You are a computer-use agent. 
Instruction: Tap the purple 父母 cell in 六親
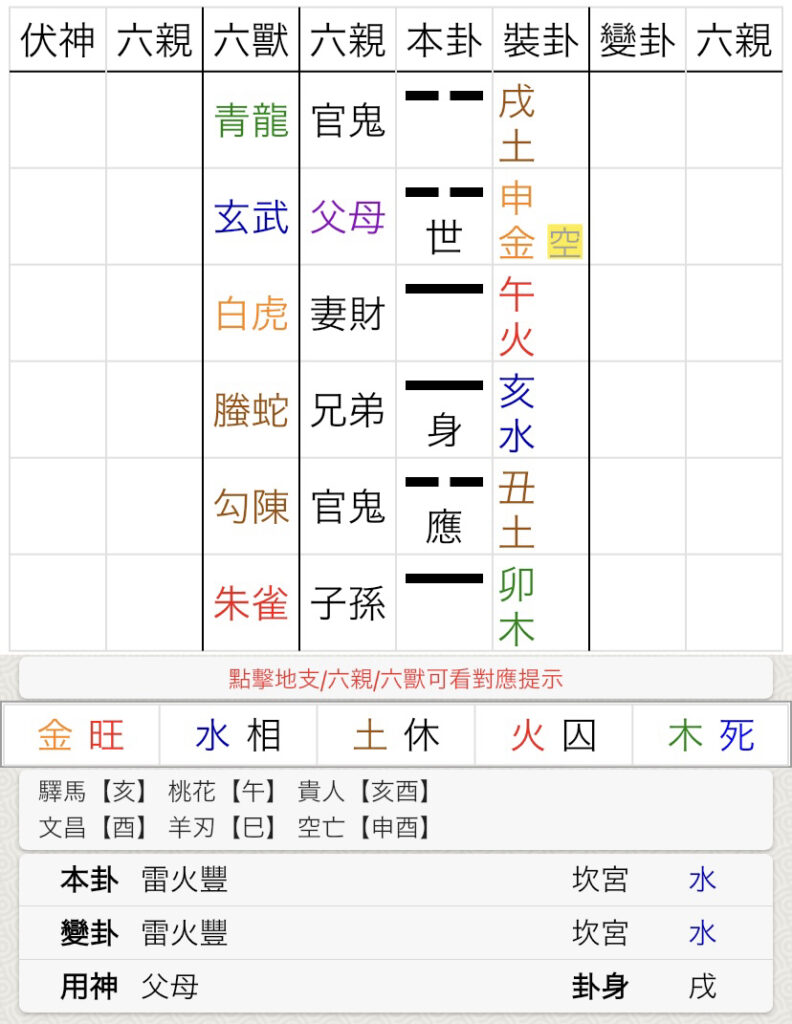tap(347, 218)
